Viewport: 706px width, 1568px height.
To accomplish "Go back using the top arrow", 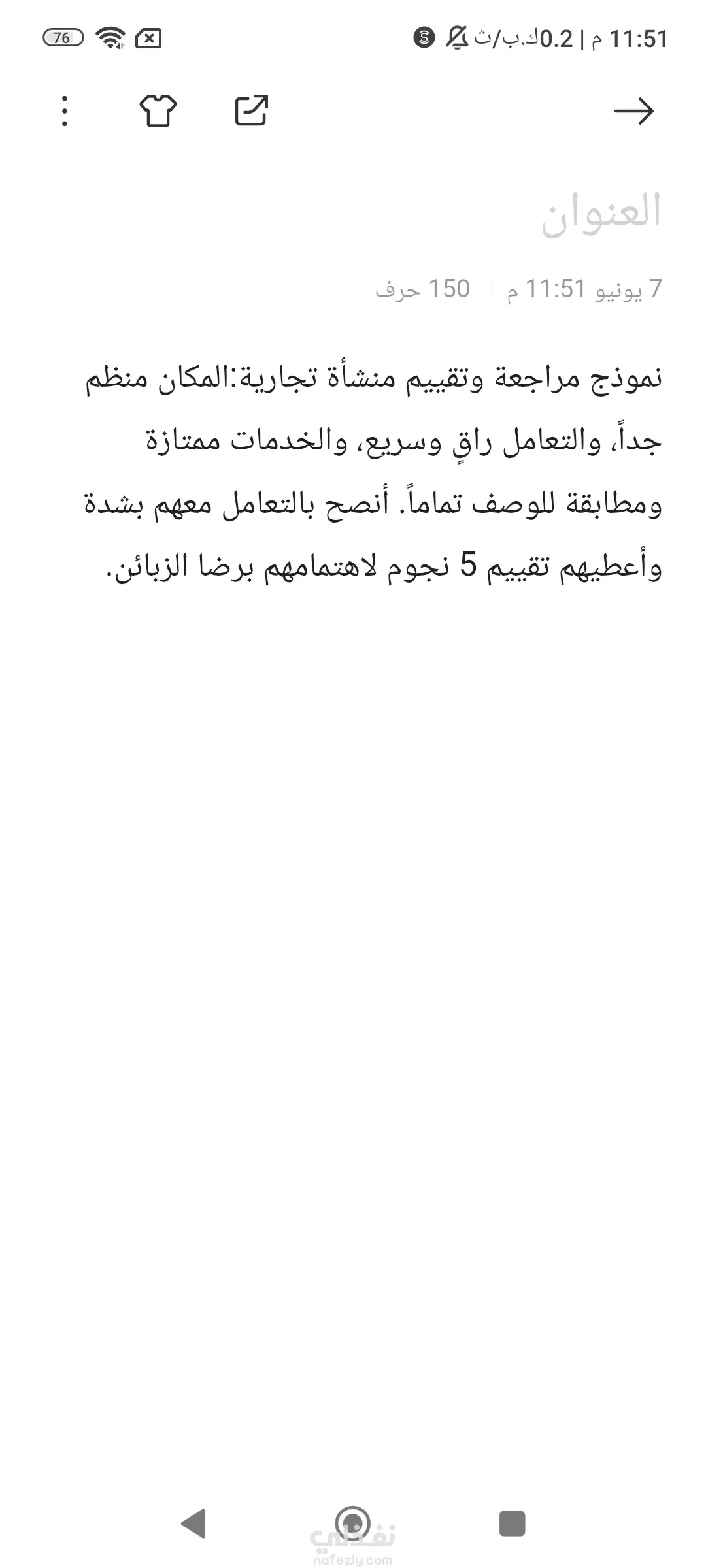I will (x=634, y=111).
